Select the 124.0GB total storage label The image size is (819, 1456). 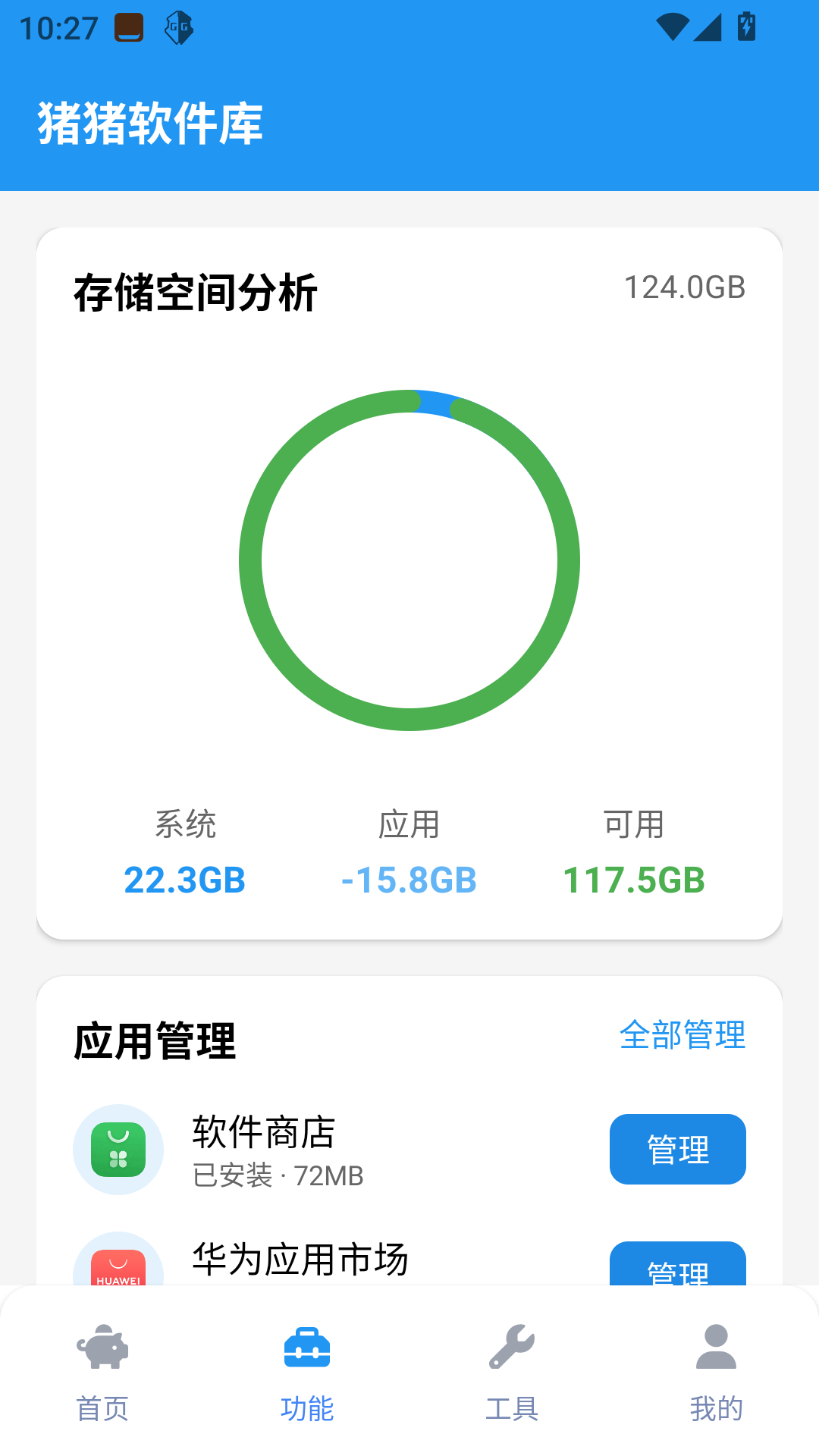click(x=684, y=288)
